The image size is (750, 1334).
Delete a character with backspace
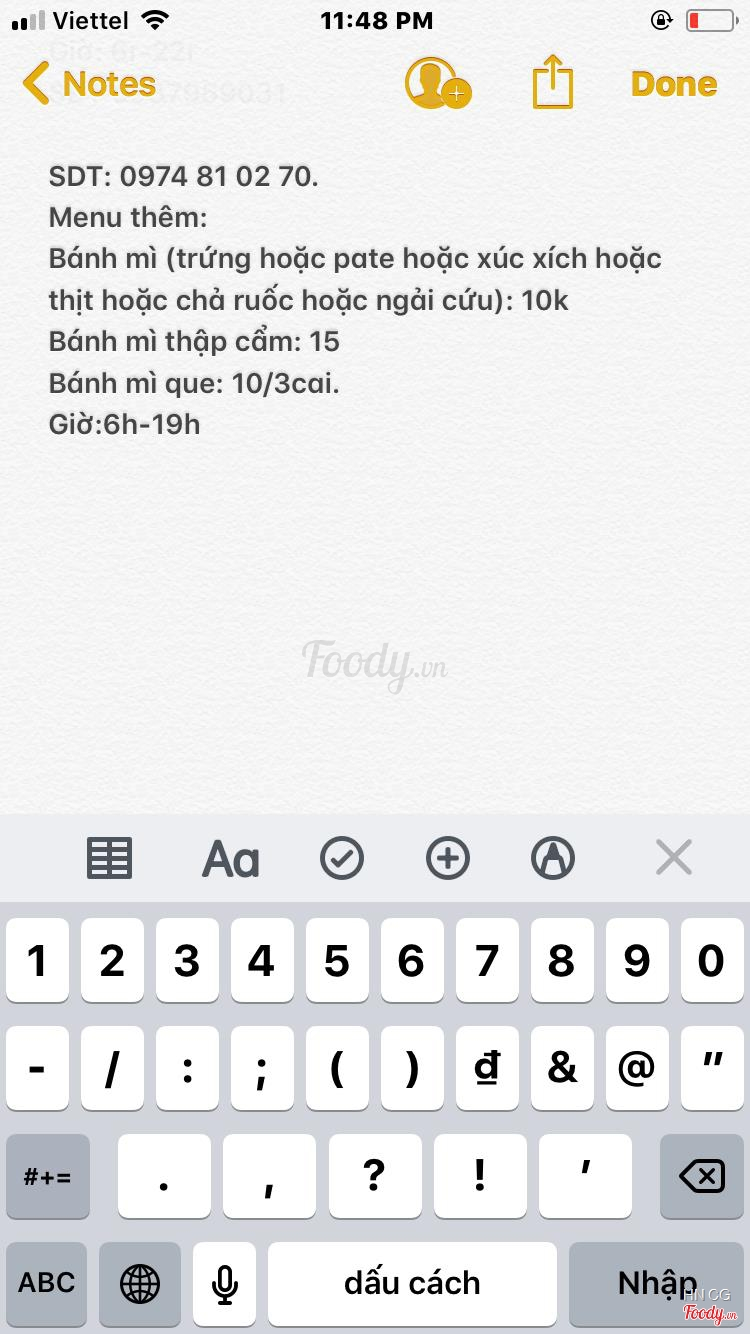pos(702,1176)
